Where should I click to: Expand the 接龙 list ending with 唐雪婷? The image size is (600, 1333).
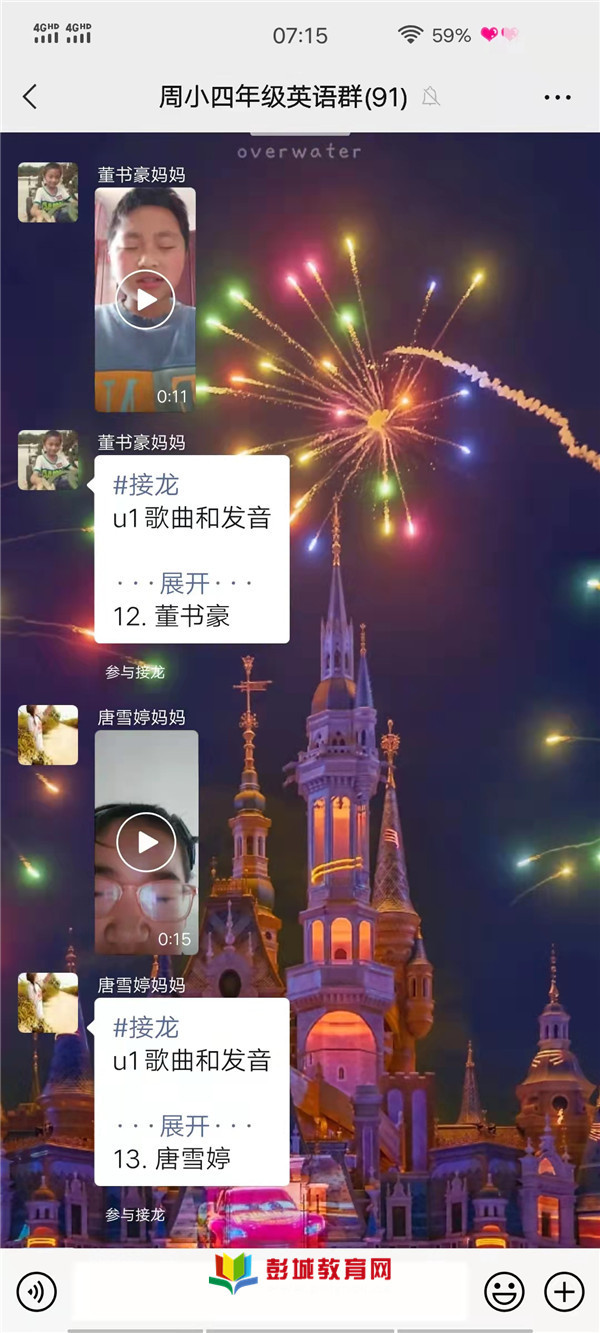[185, 1126]
